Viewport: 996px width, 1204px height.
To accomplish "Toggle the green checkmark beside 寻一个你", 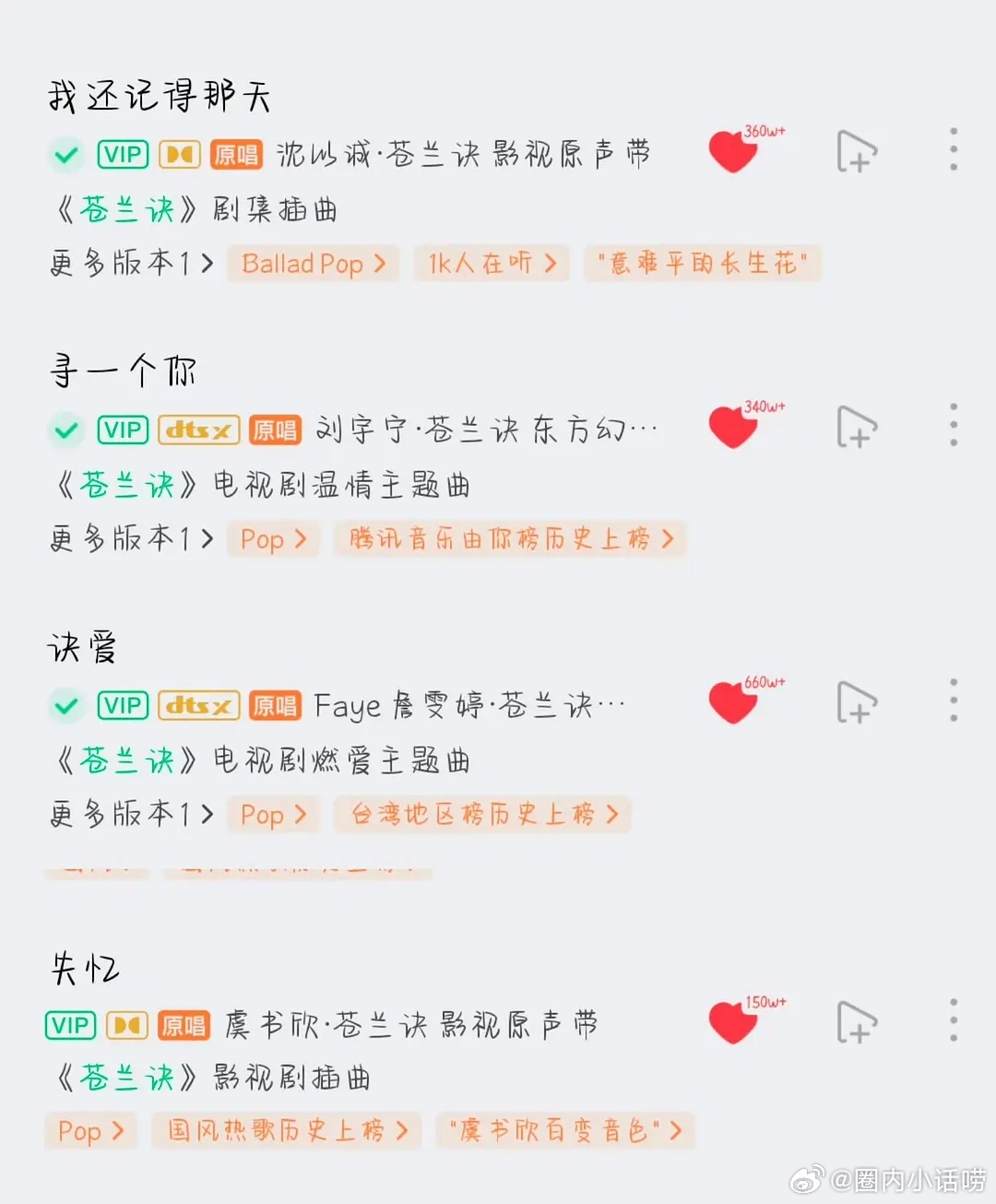I will [65, 430].
